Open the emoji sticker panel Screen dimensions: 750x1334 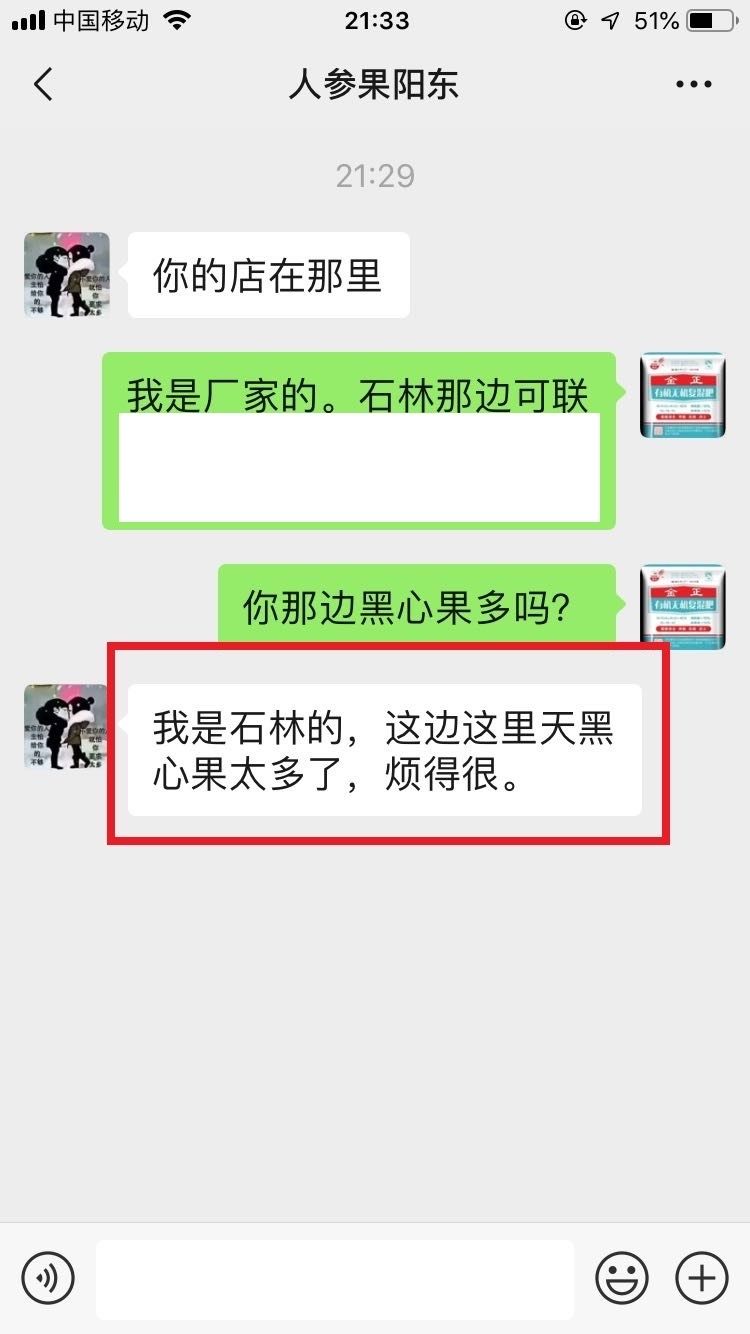tap(621, 1278)
